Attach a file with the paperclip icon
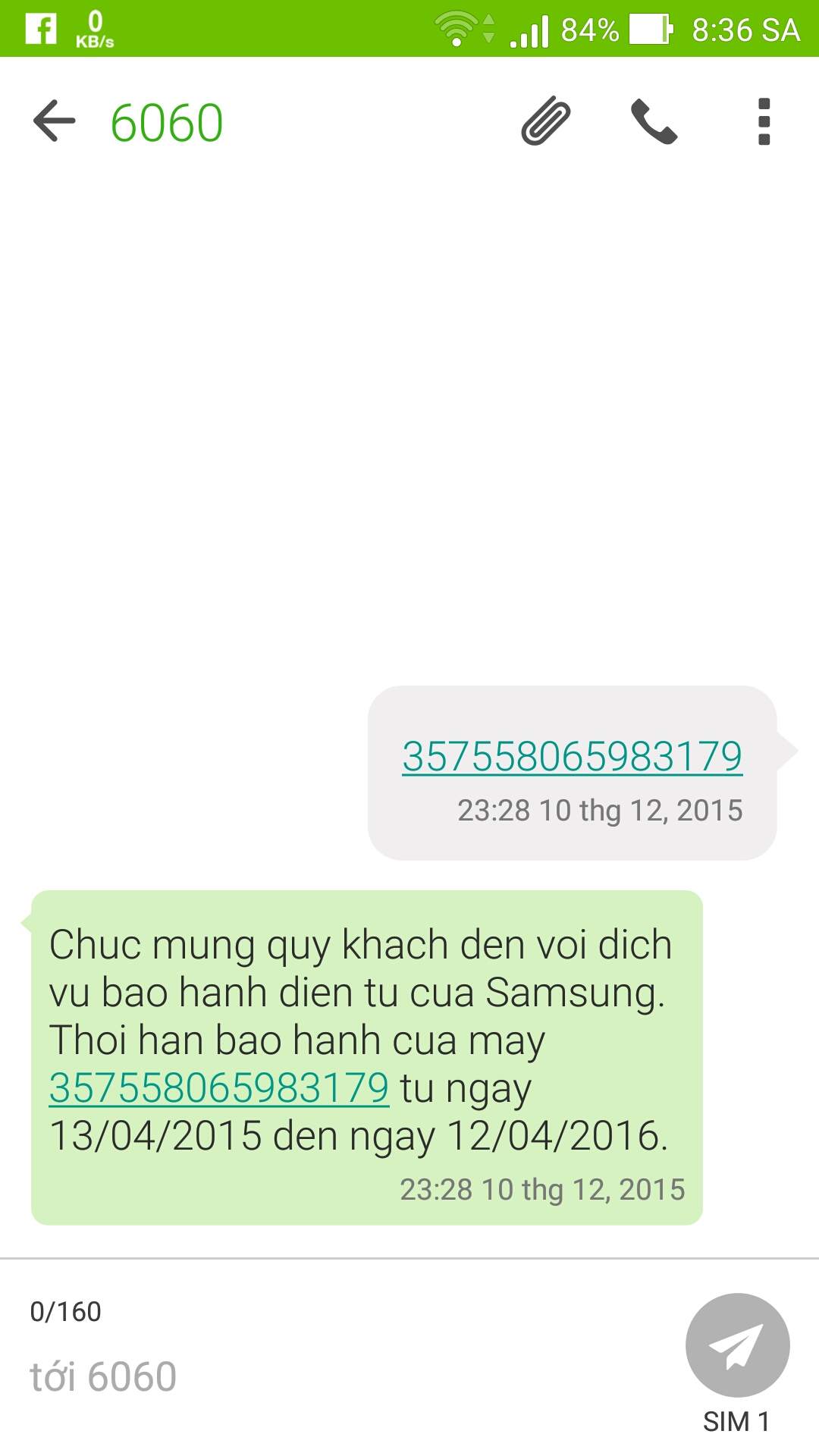This screenshot has width=819, height=1456. click(546, 121)
